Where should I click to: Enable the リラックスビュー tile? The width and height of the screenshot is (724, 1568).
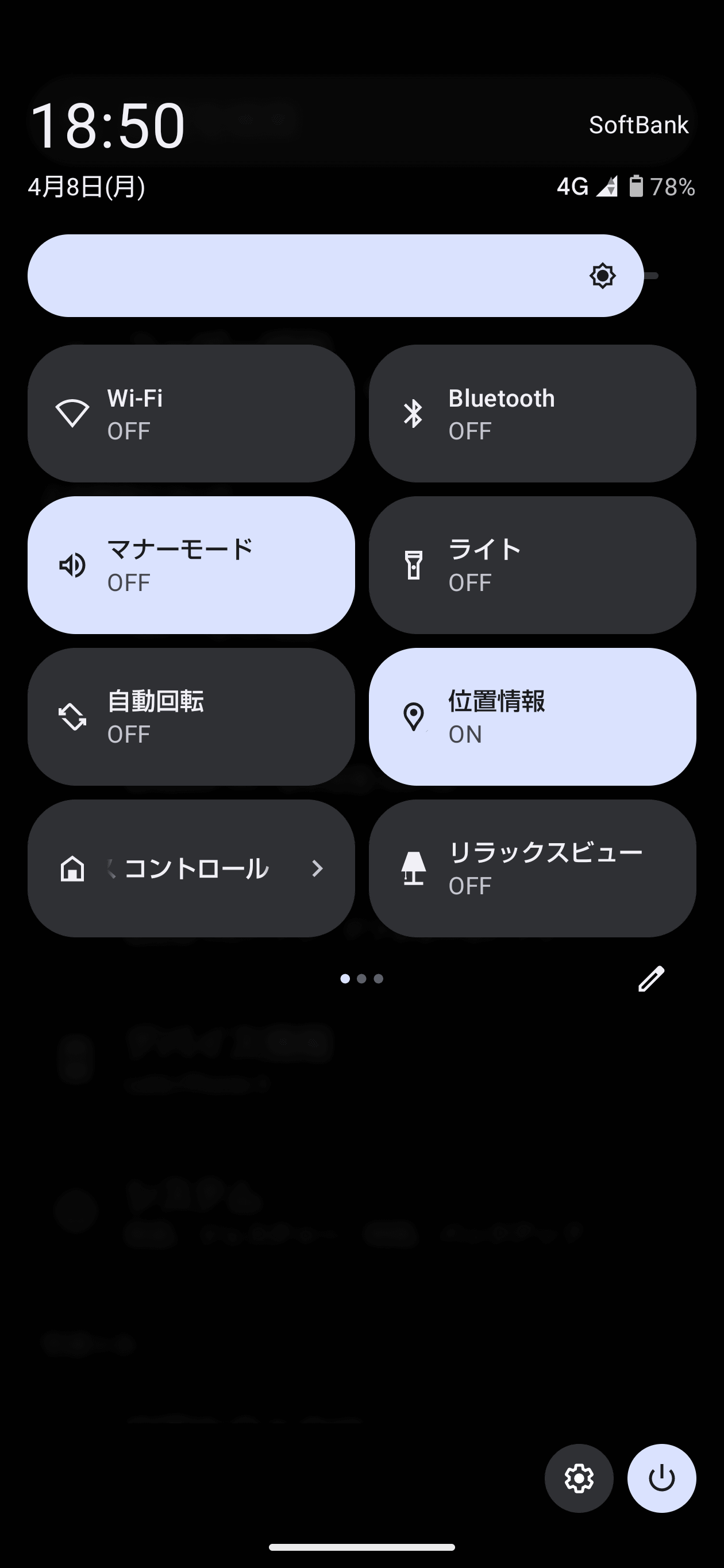pos(532,868)
